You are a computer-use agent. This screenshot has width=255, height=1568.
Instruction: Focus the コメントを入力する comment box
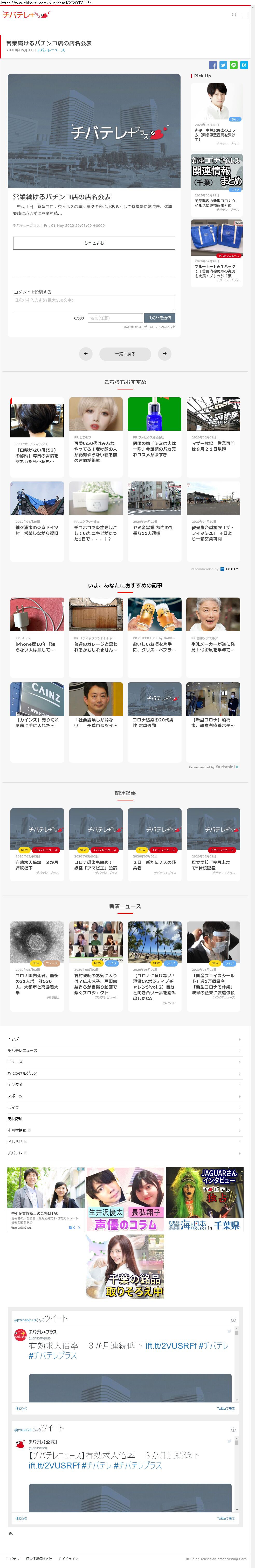tap(94, 303)
